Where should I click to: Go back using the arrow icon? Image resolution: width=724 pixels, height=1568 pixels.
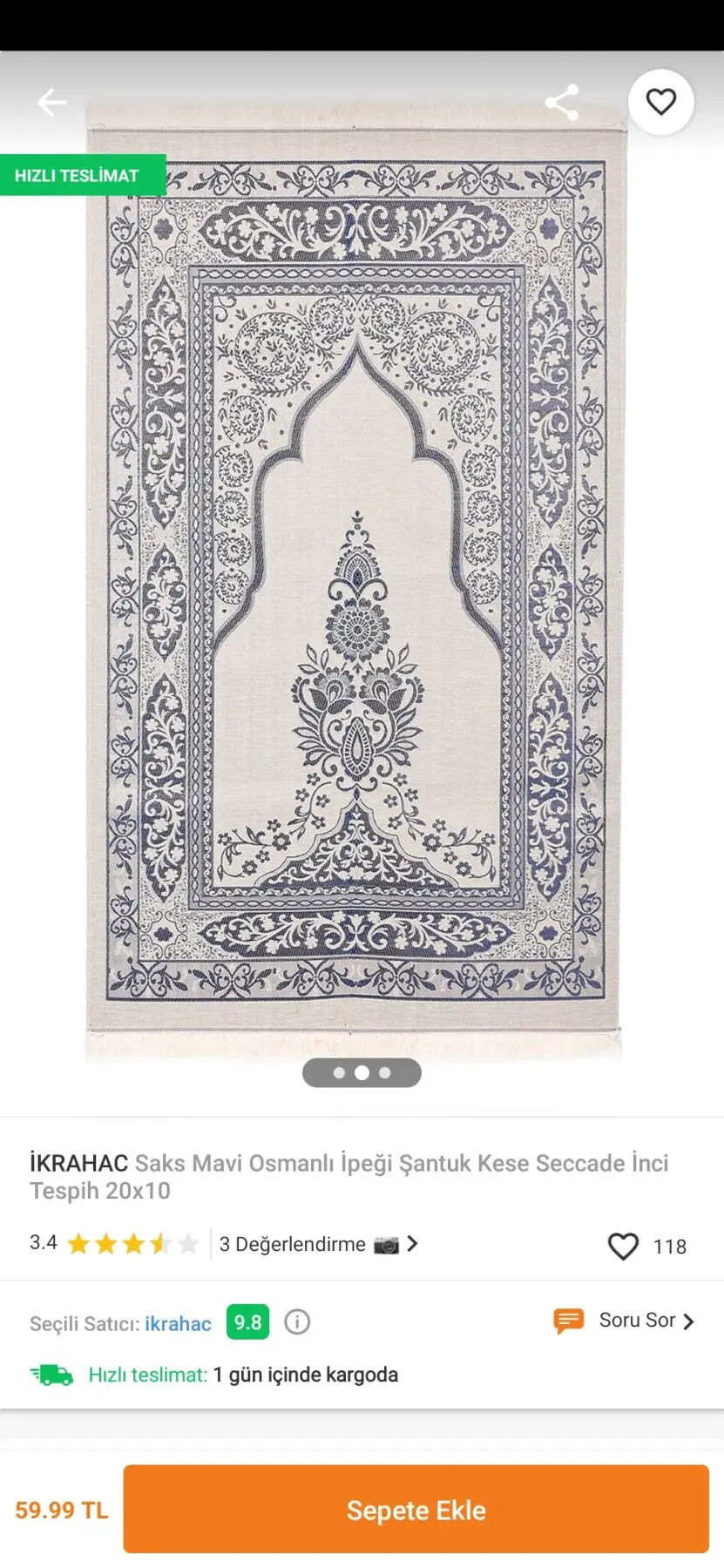(x=51, y=103)
